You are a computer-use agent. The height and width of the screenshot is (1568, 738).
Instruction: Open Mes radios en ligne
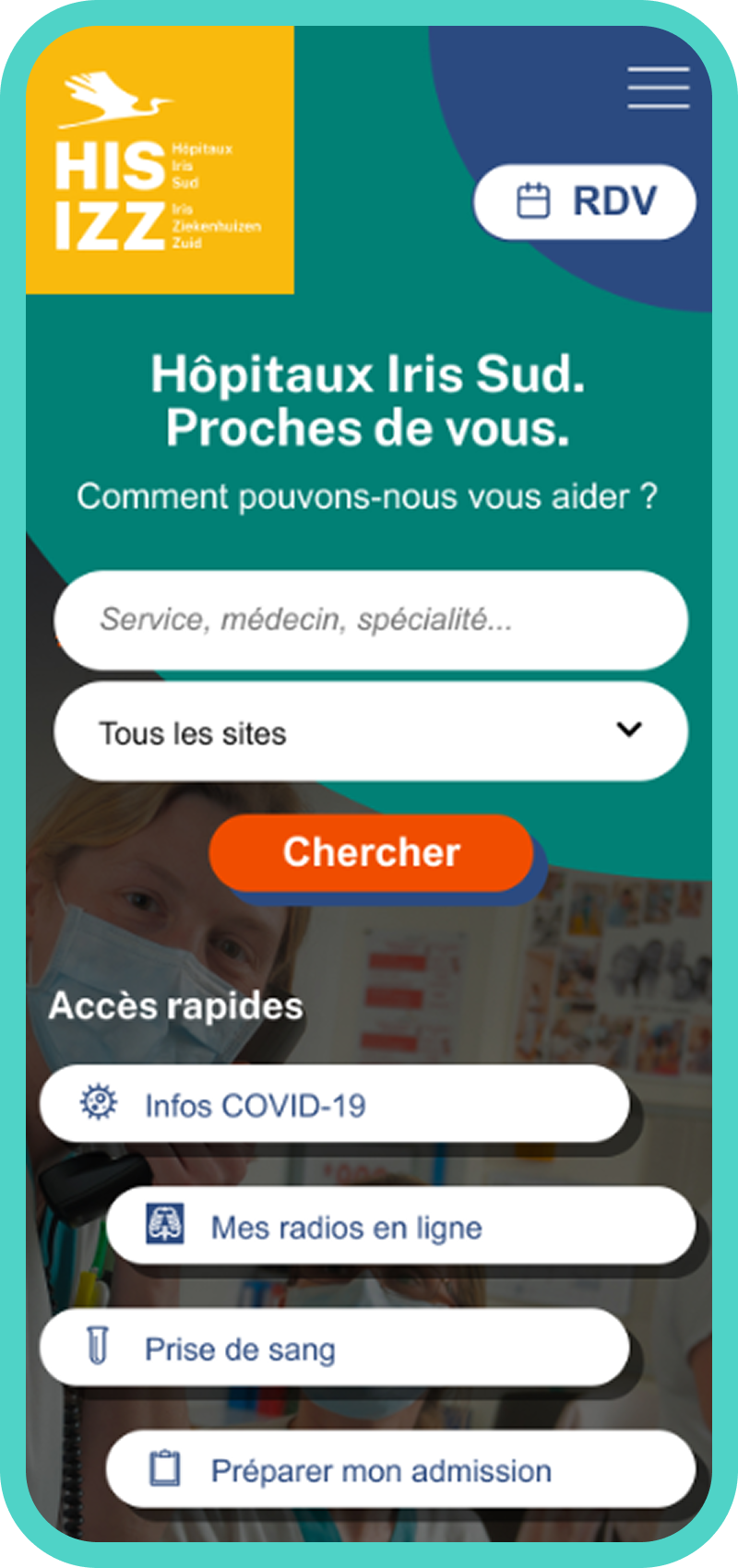tap(400, 1227)
